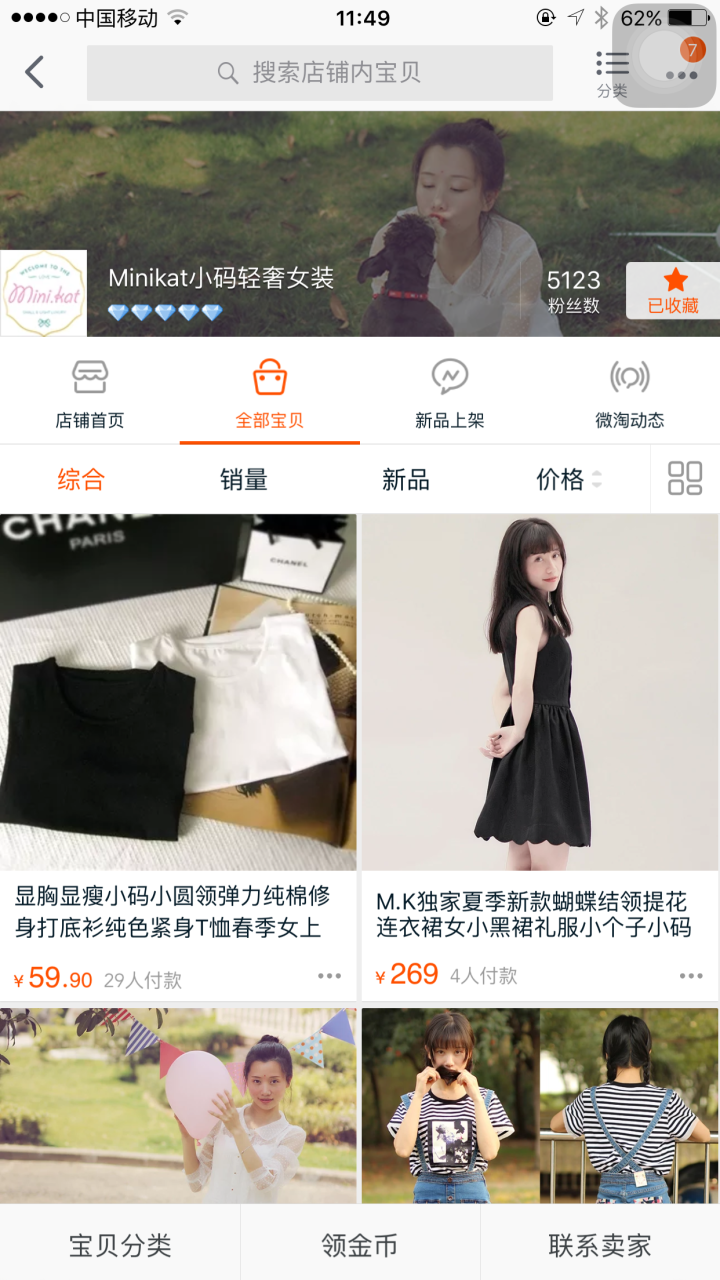This screenshot has height=1280, width=720.
Task: Open more options on the ¥269 dress
Action: point(691,976)
